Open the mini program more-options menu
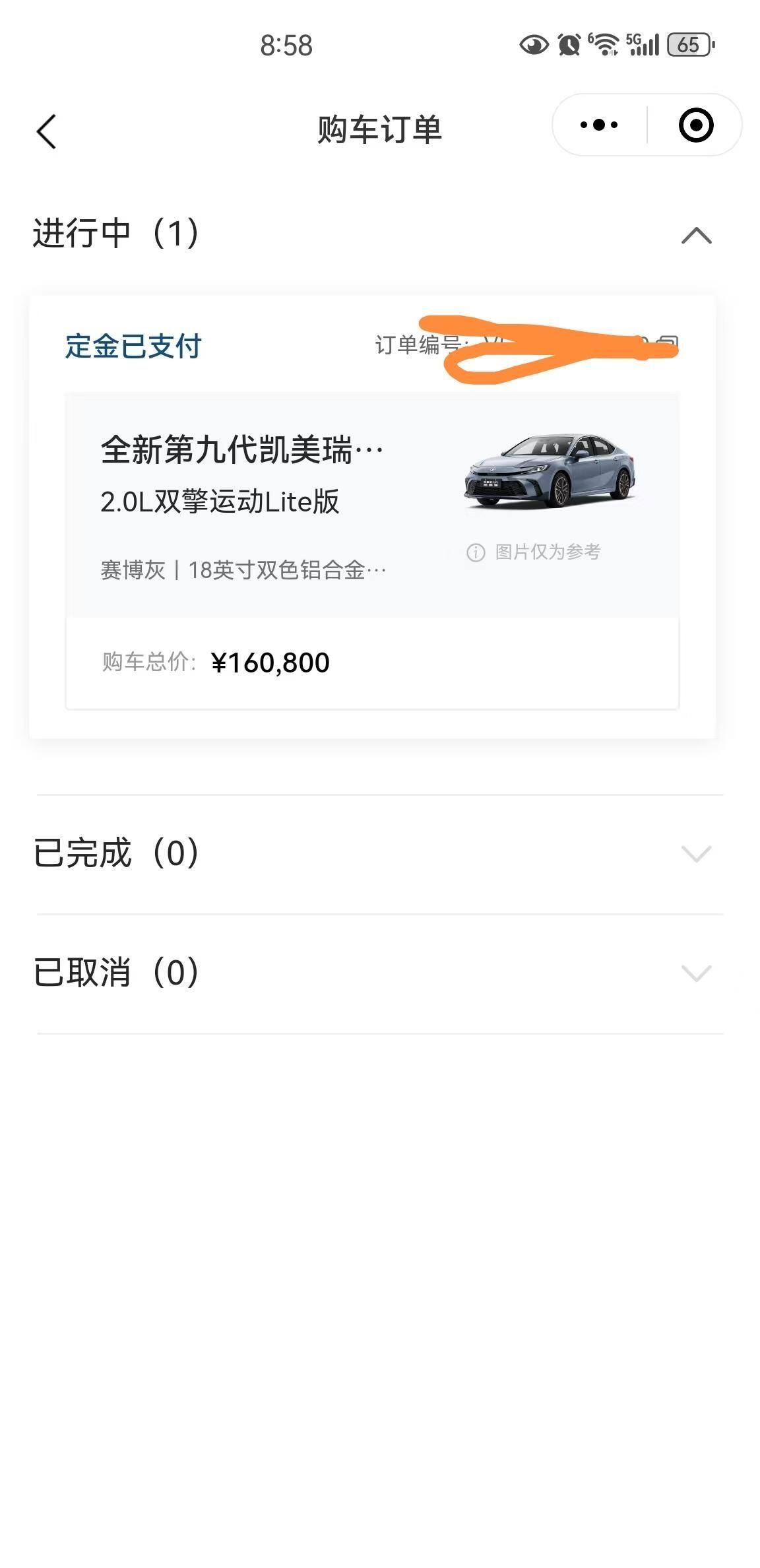Viewport: 760px width, 1568px height. pos(598,125)
